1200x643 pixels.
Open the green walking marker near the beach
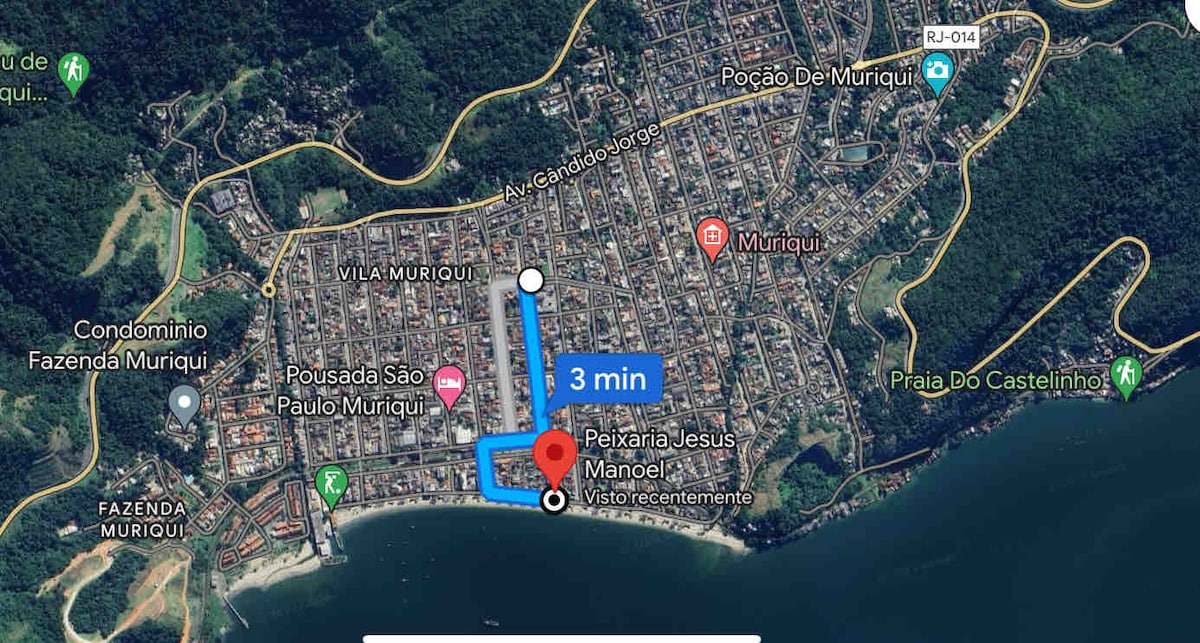pos(331,484)
